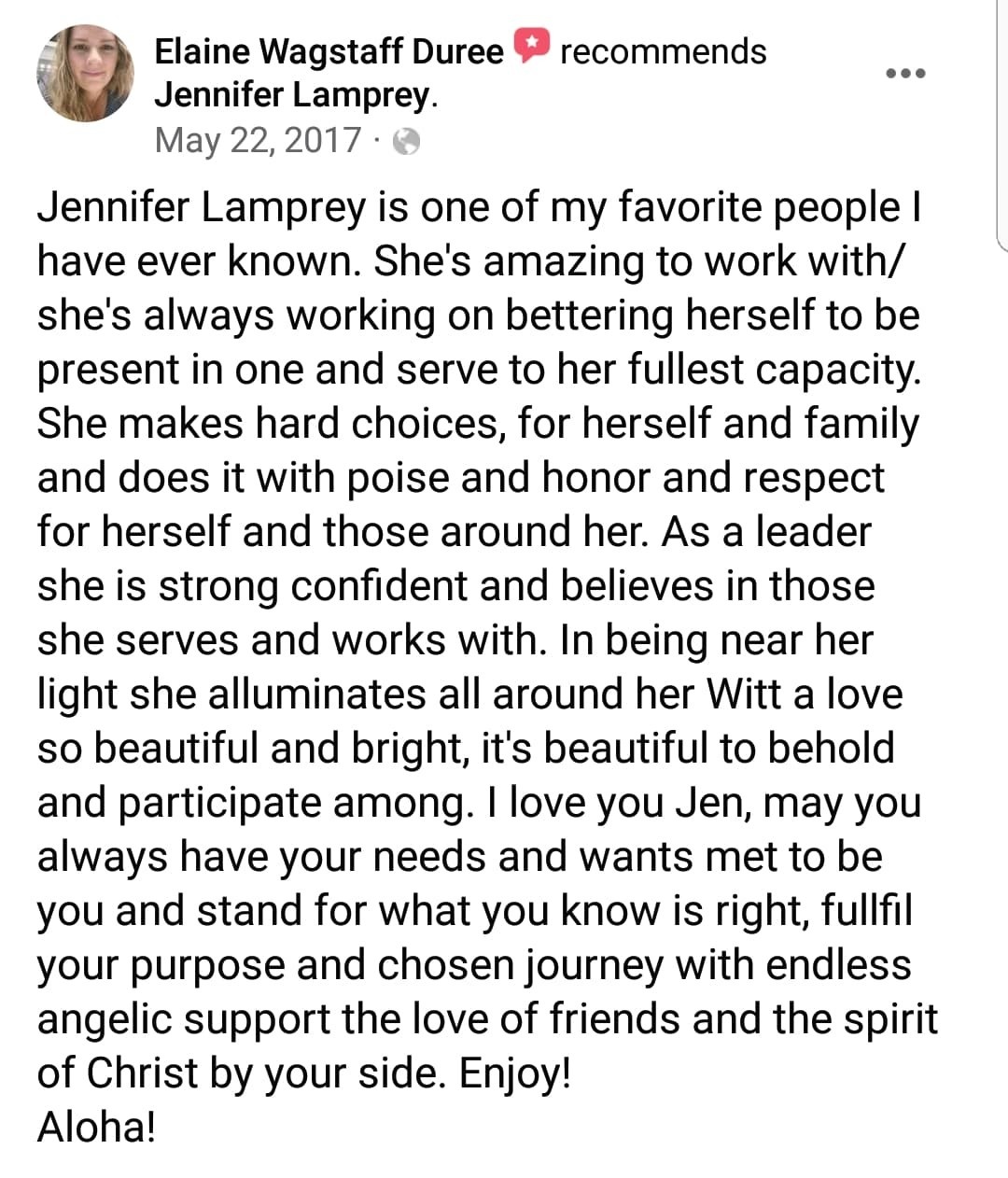Open the May 22, 2017 post timestamp
1008x1178 pixels.
click(258, 140)
